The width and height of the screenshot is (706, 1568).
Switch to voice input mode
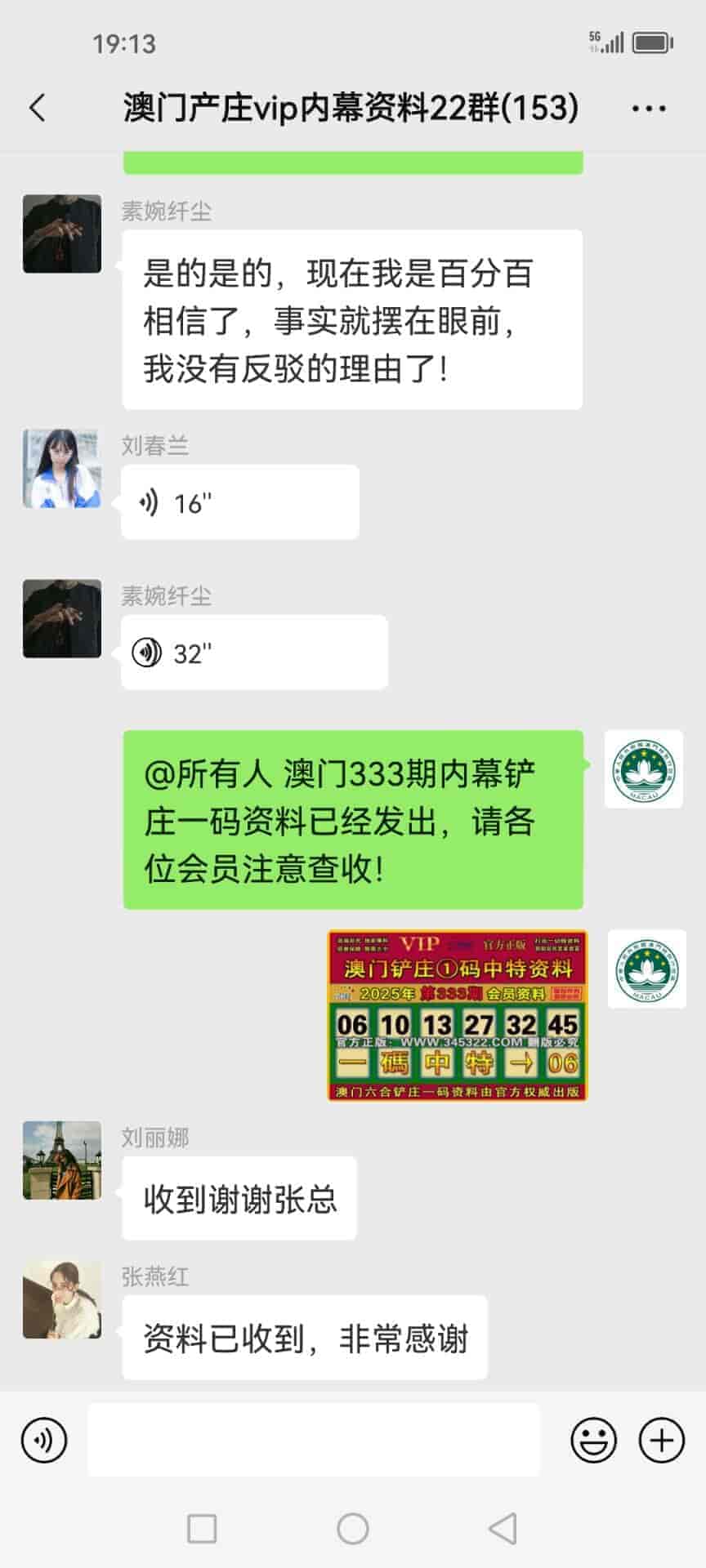pyautogui.click(x=44, y=1440)
